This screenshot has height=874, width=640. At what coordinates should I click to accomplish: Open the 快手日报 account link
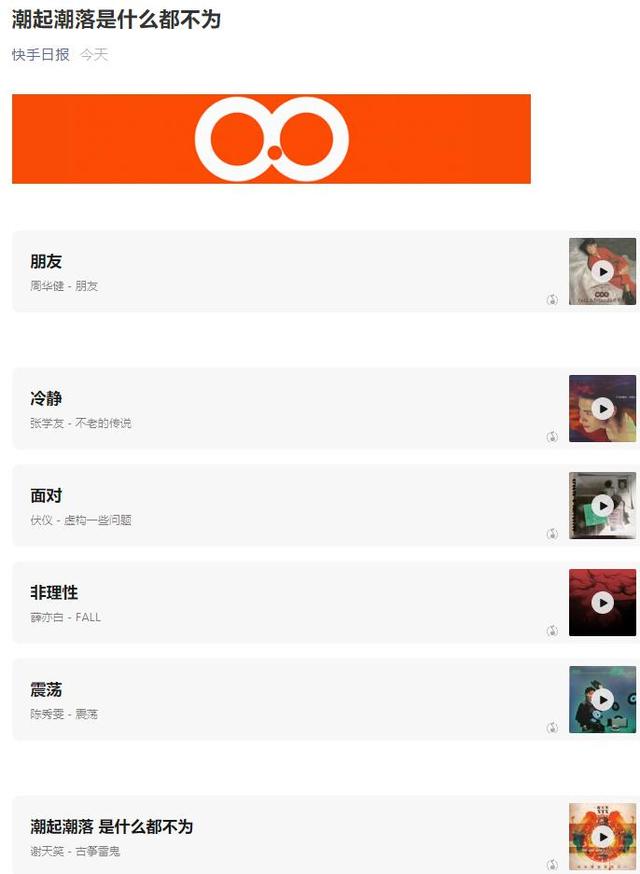pos(41,55)
